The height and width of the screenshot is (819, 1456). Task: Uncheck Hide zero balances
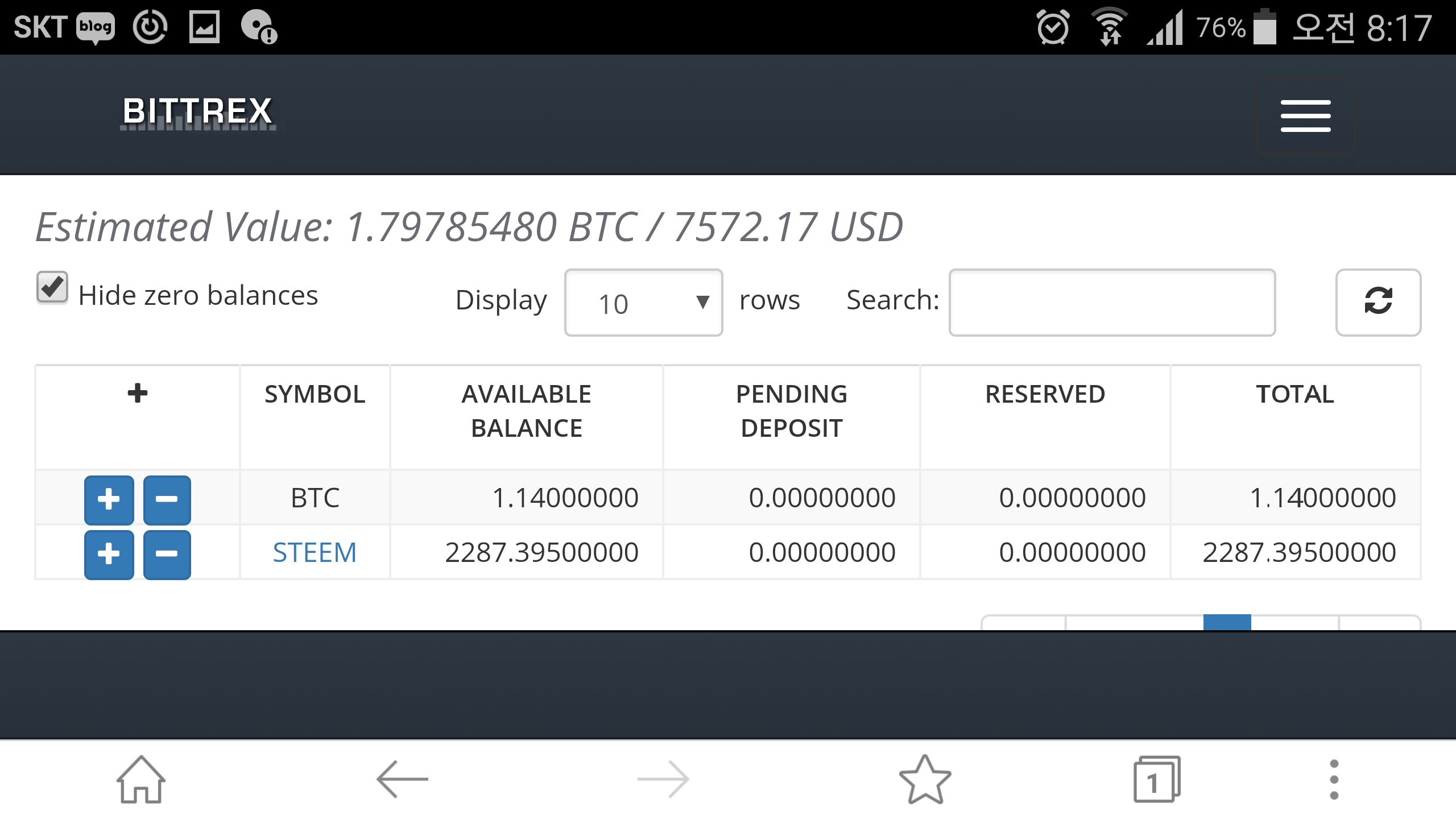click(x=52, y=288)
